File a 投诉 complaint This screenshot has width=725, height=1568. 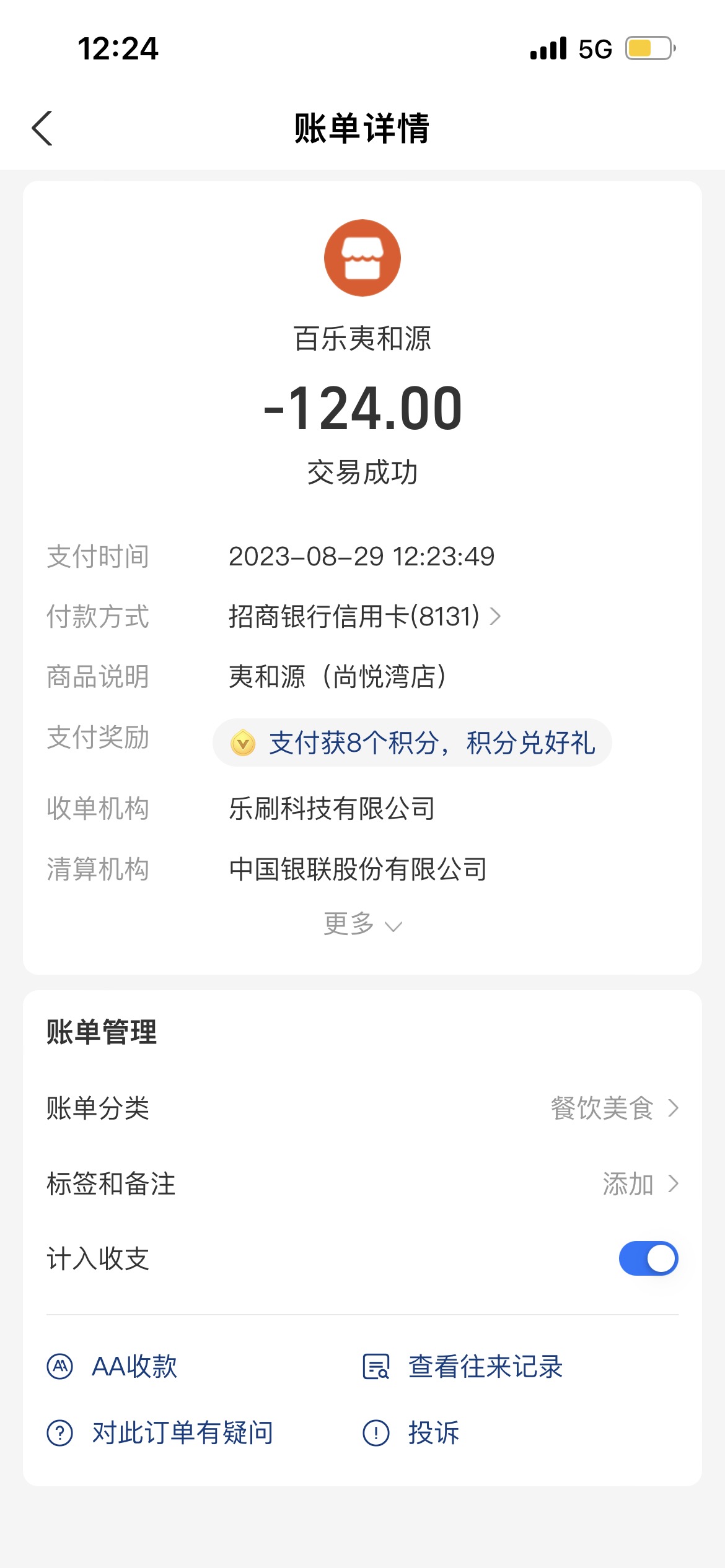pos(411,1432)
